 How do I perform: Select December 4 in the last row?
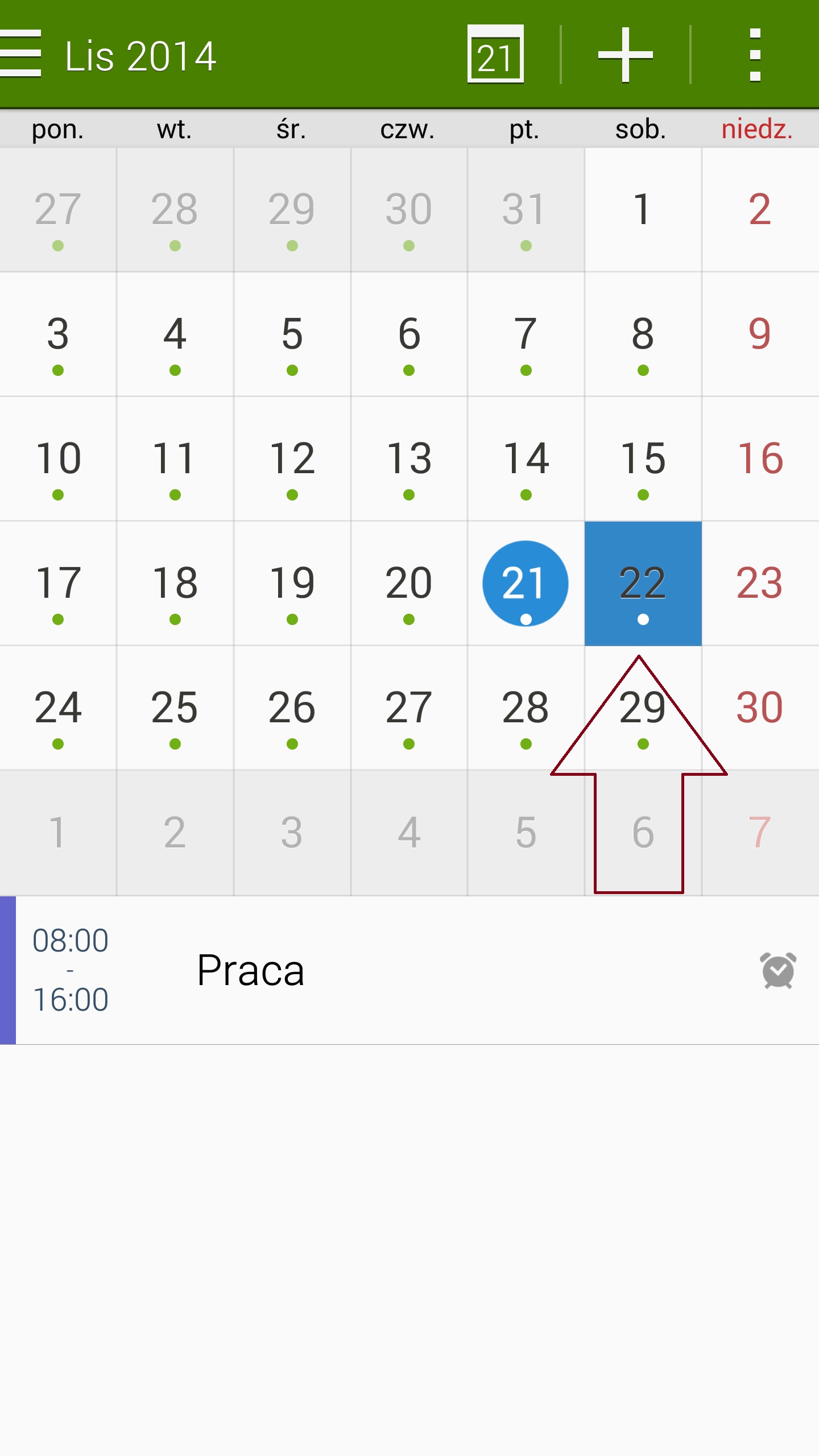(x=409, y=833)
